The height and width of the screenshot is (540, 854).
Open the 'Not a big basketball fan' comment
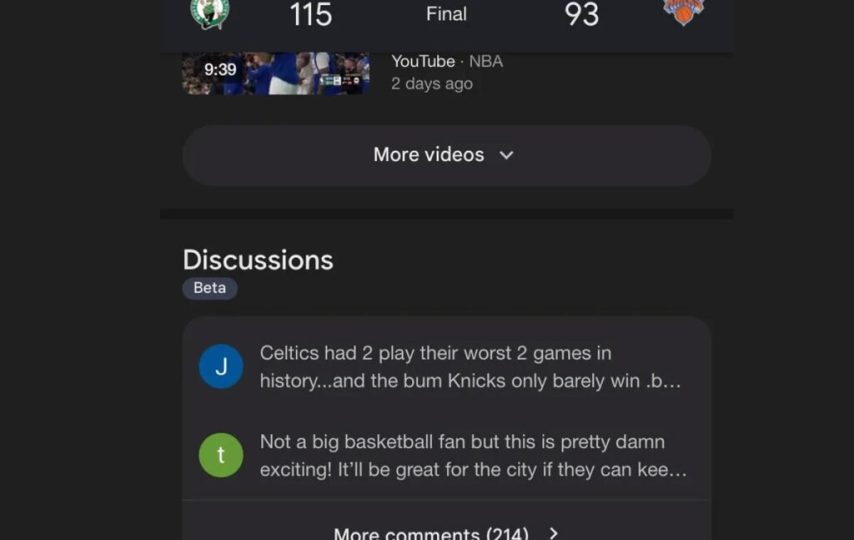pyautogui.click(x=472, y=455)
